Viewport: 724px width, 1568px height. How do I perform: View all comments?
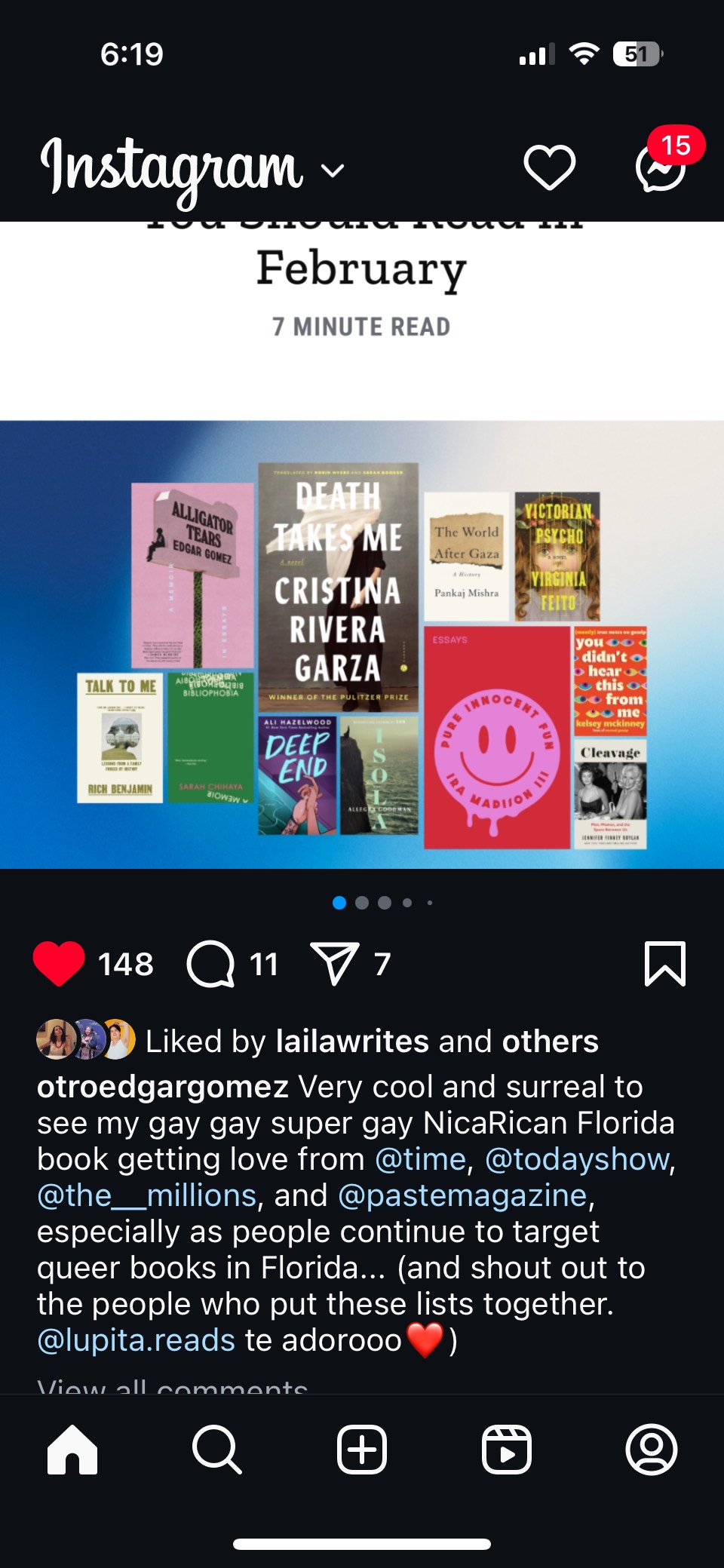(173, 1385)
